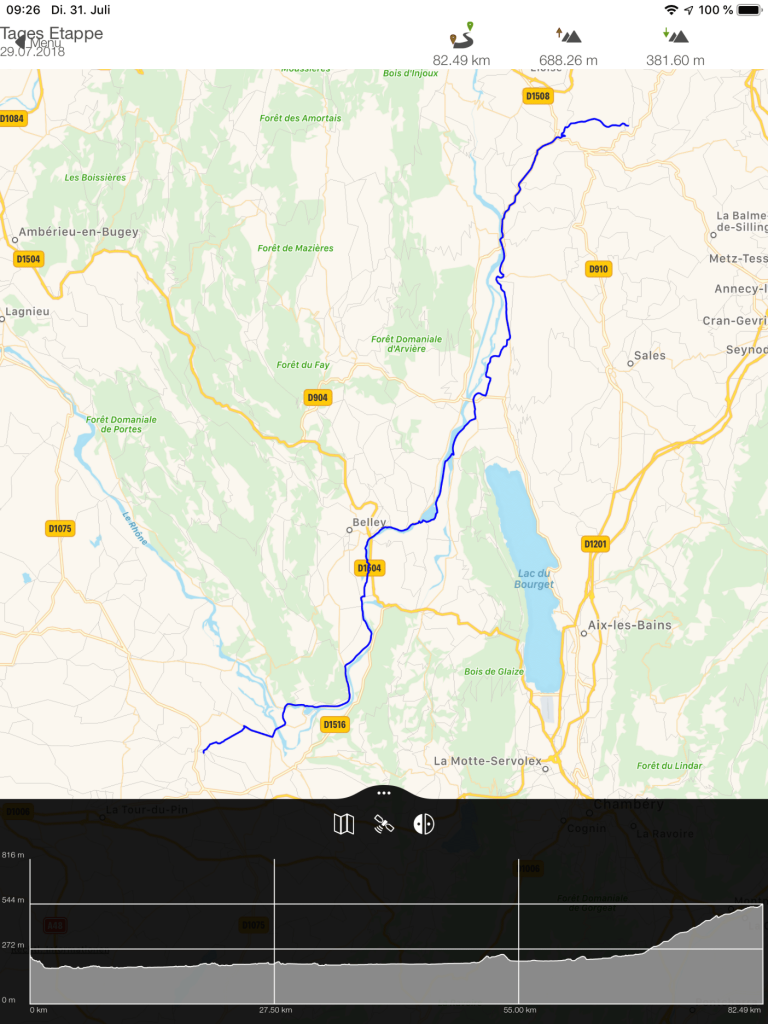
Task: Tap the three-dot panel handle
Action: (x=384, y=791)
